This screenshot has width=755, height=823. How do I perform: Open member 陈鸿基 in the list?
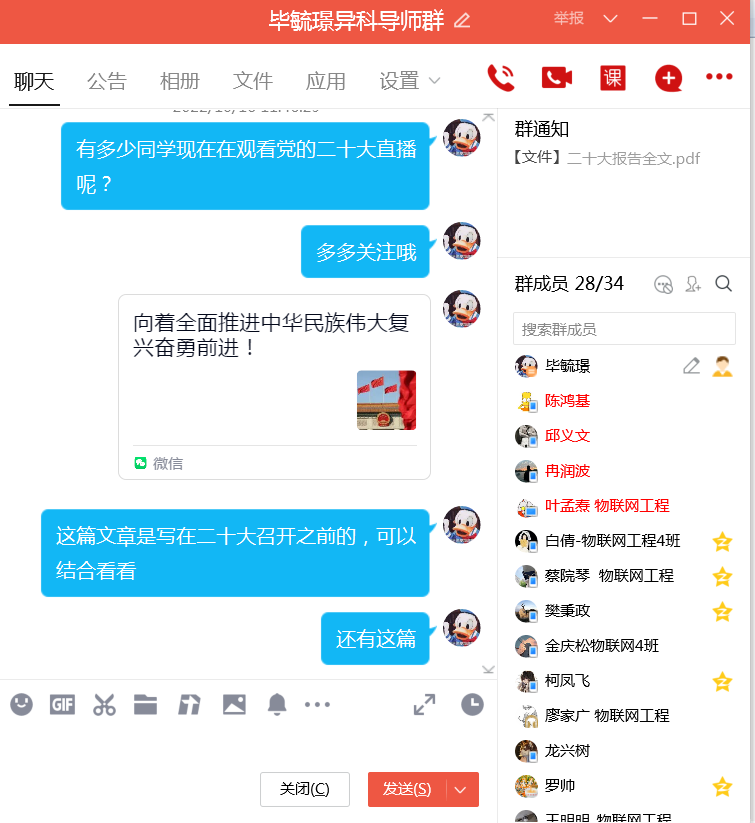click(x=567, y=401)
